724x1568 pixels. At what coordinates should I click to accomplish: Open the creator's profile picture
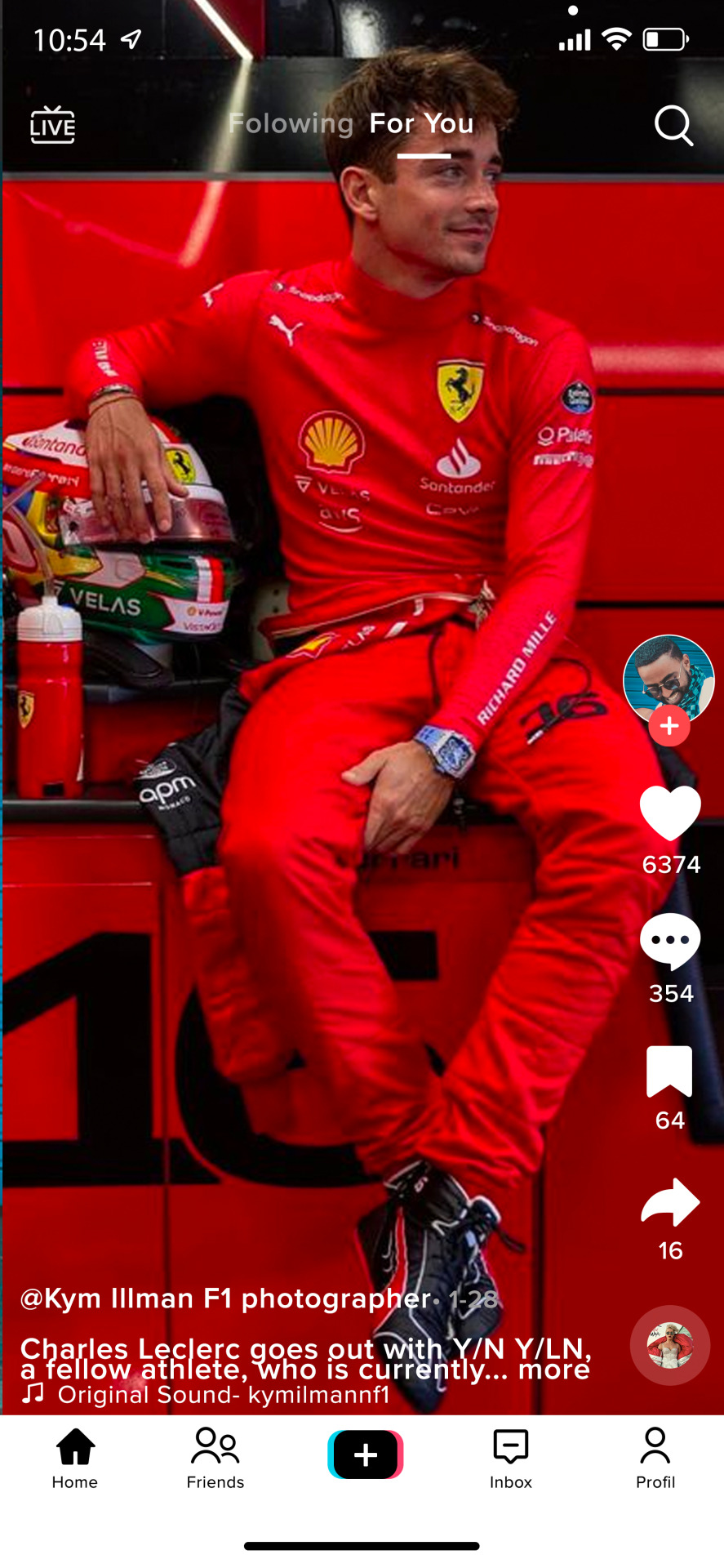pos(668,677)
